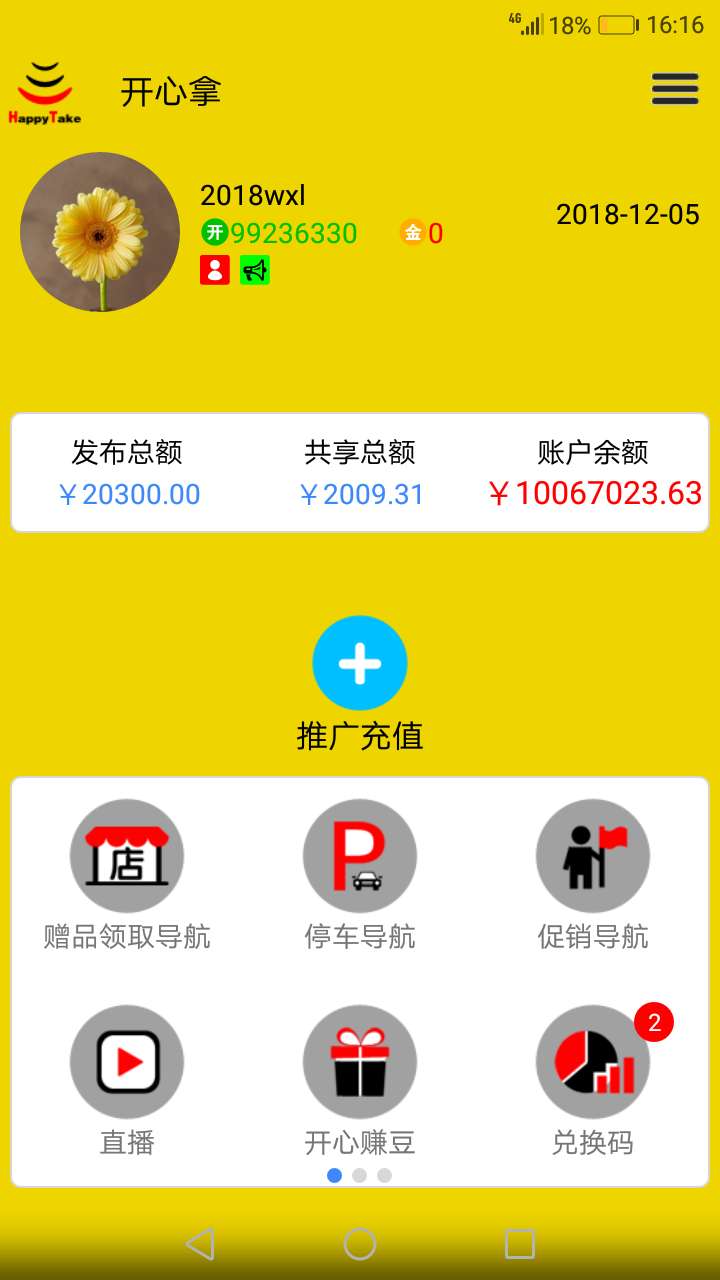Tap the flower profile avatar
Image resolution: width=720 pixels, height=1280 pixels.
click(x=100, y=232)
